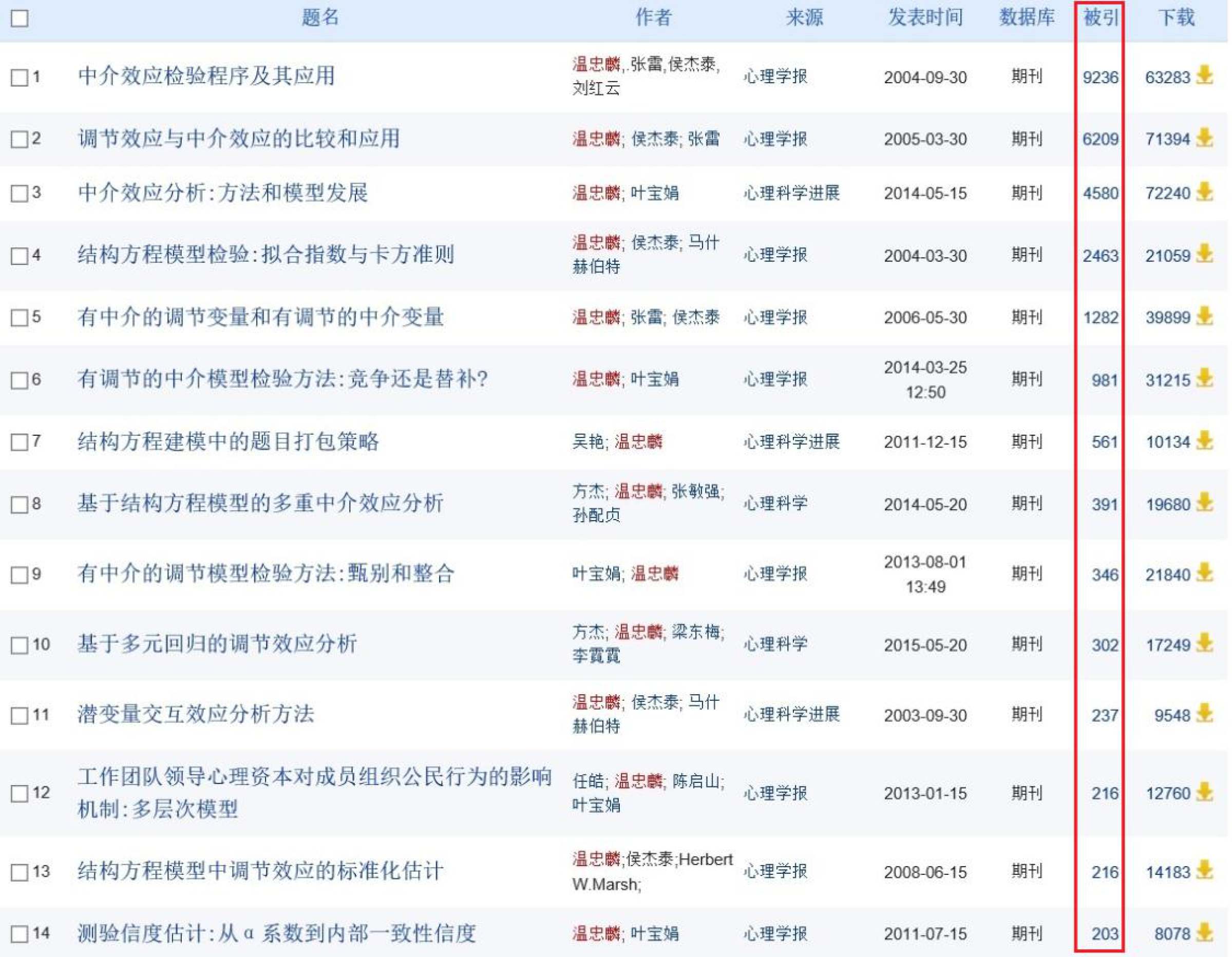Tick the select-all checkbox in the header
Viewport: 1232px width, 957px height.
(20, 18)
